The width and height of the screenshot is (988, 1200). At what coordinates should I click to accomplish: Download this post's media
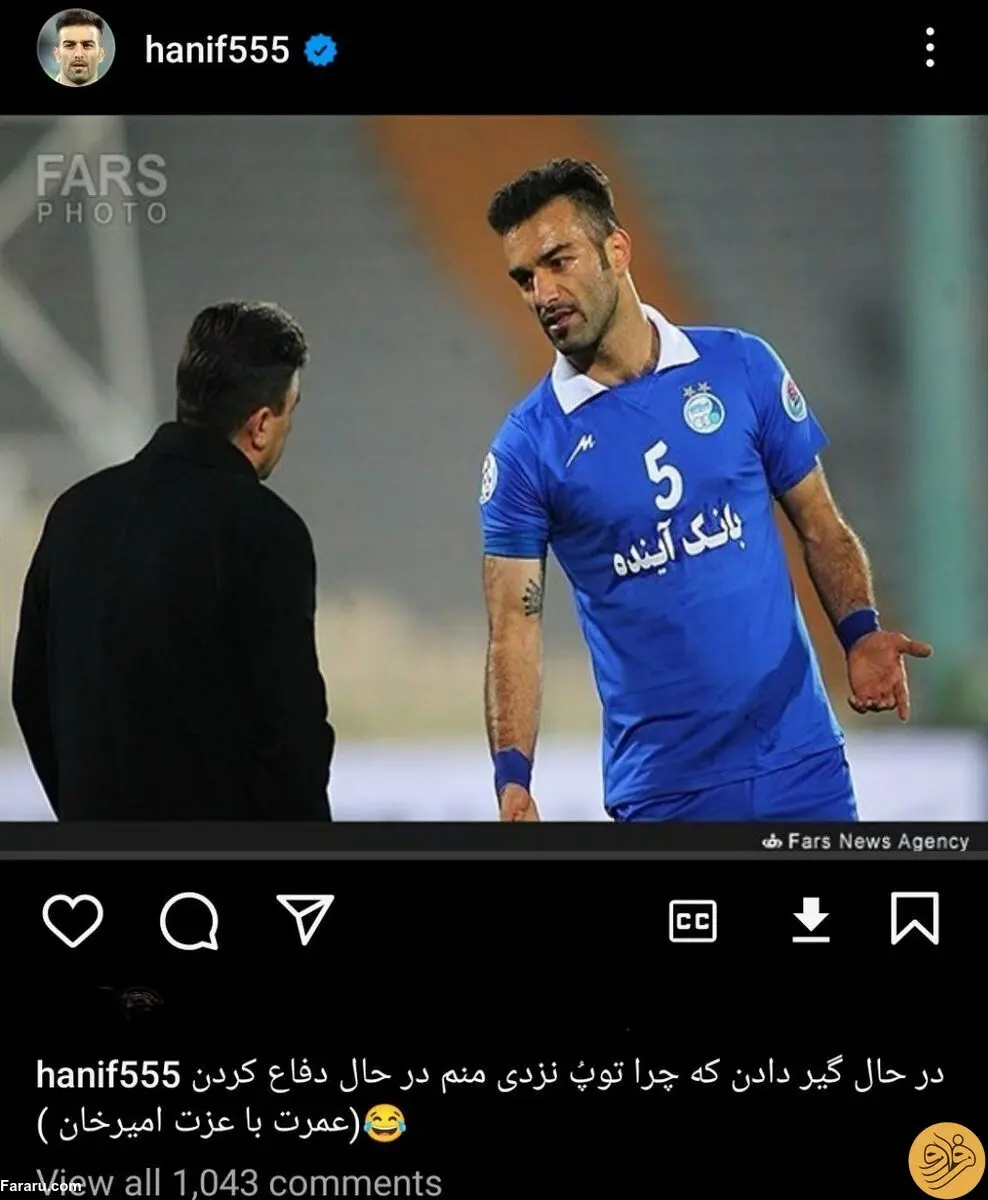pos(810,920)
